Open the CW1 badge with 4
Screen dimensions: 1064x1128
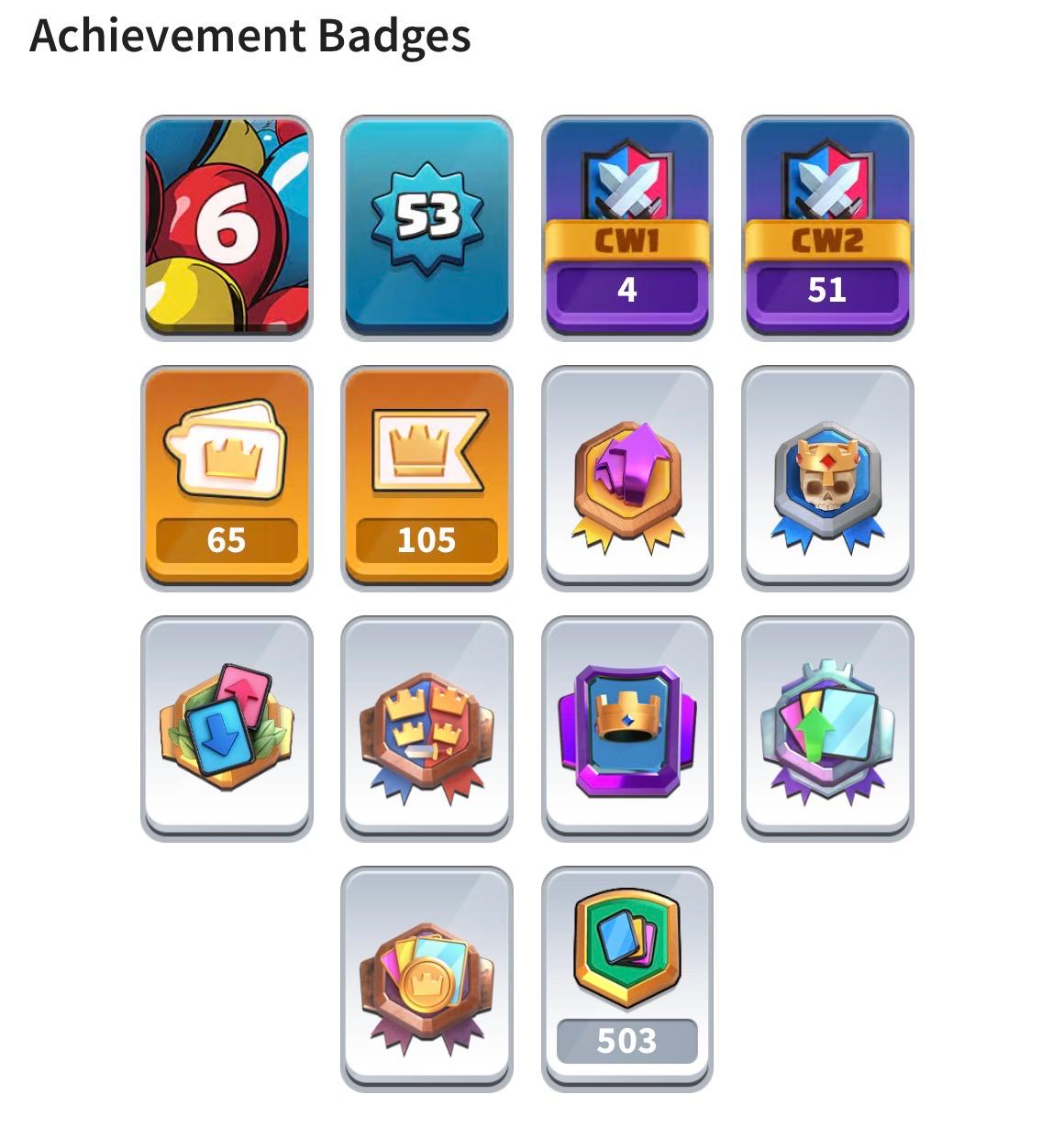pos(627,227)
